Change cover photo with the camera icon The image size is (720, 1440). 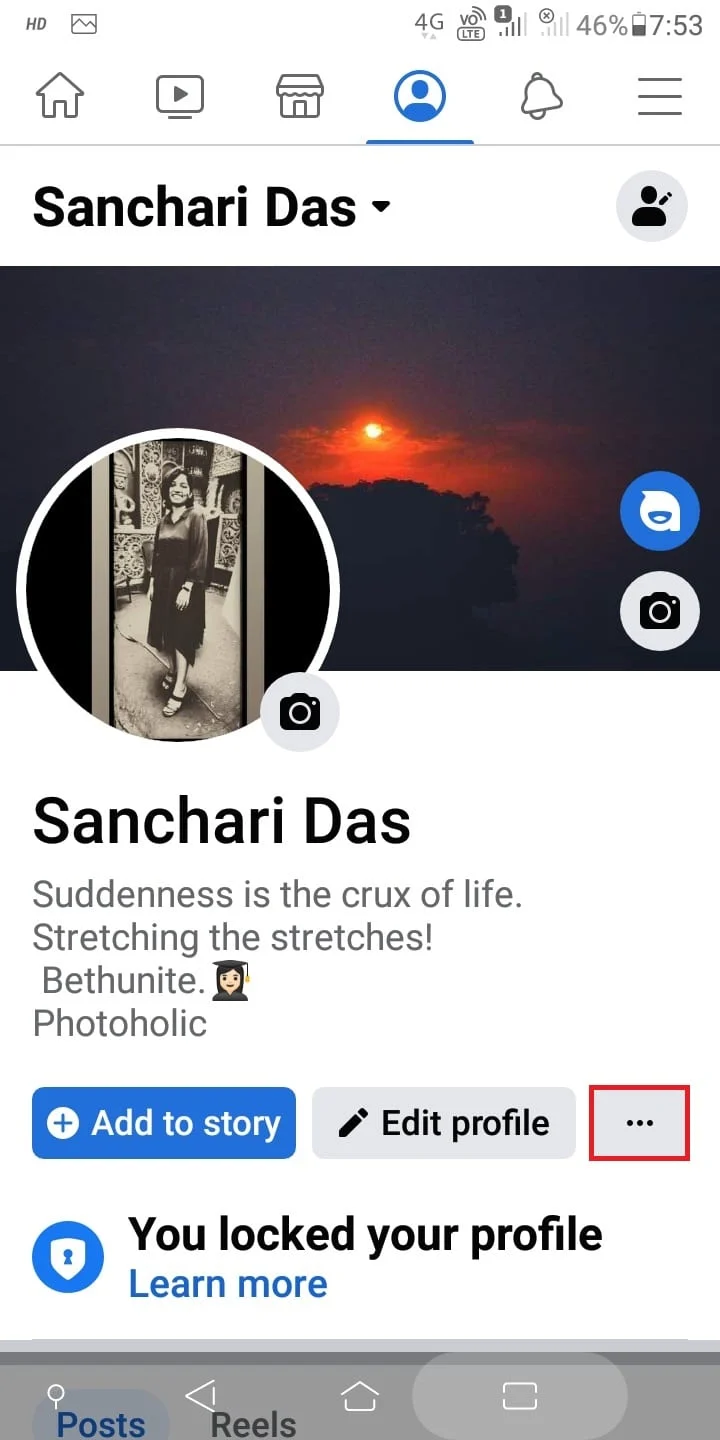659,609
